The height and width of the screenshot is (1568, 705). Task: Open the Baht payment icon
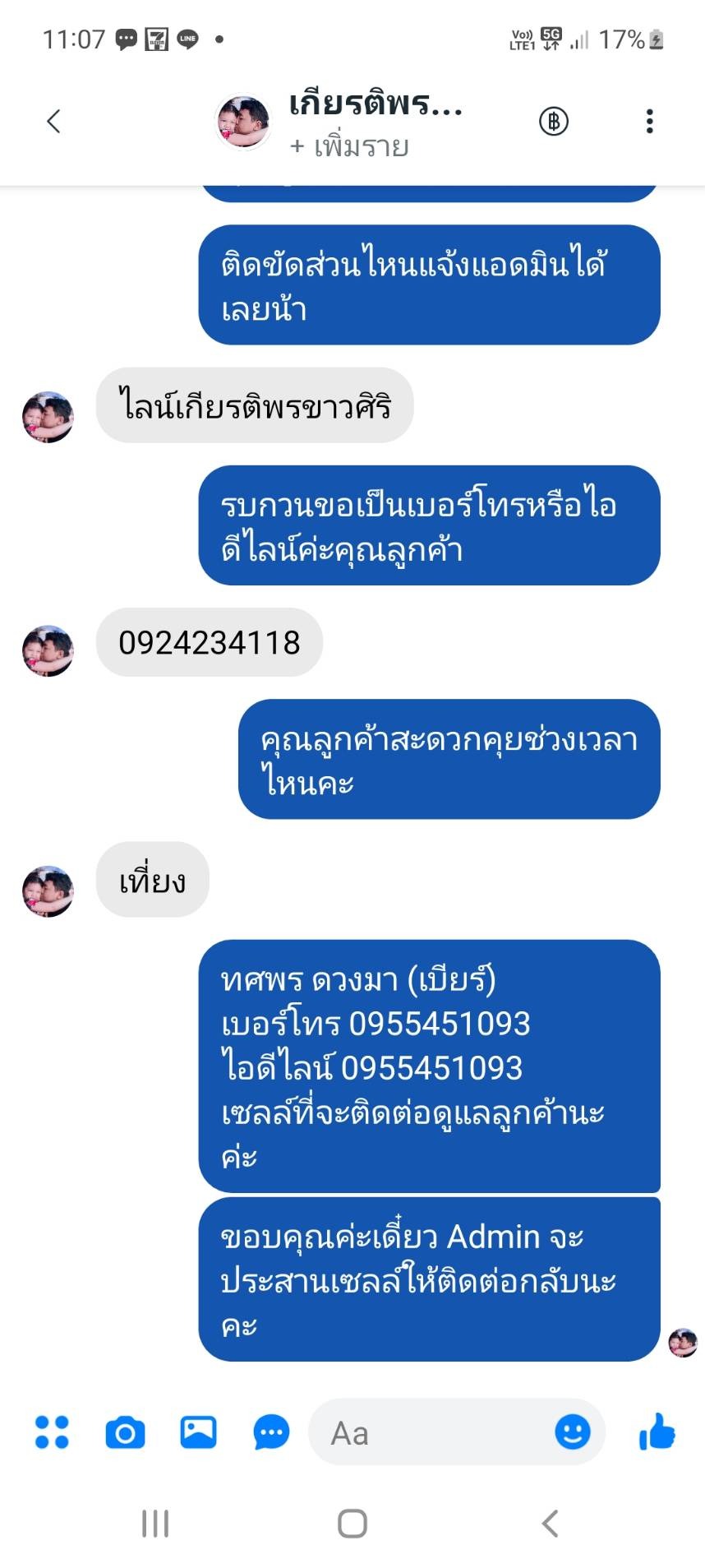point(553,122)
